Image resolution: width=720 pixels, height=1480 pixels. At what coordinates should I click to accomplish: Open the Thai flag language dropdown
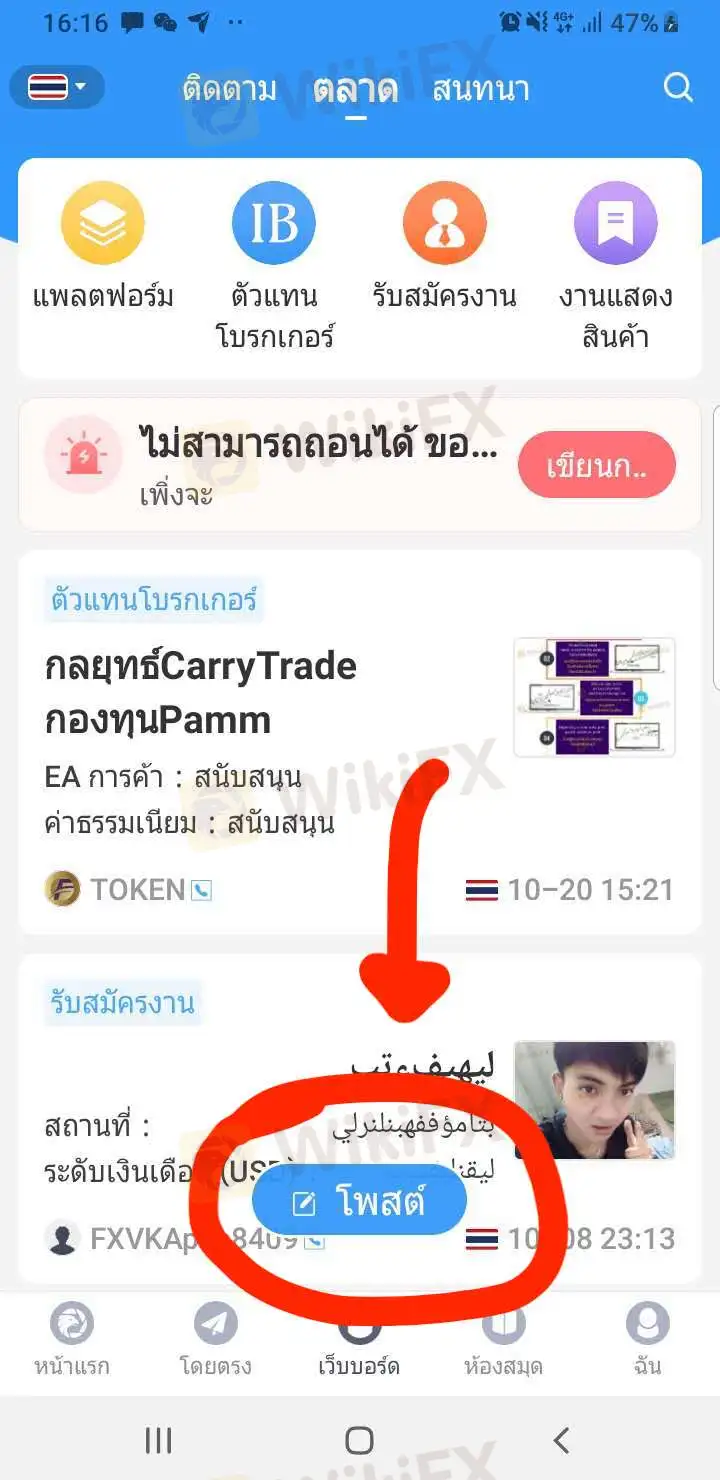(x=57, y=87)
